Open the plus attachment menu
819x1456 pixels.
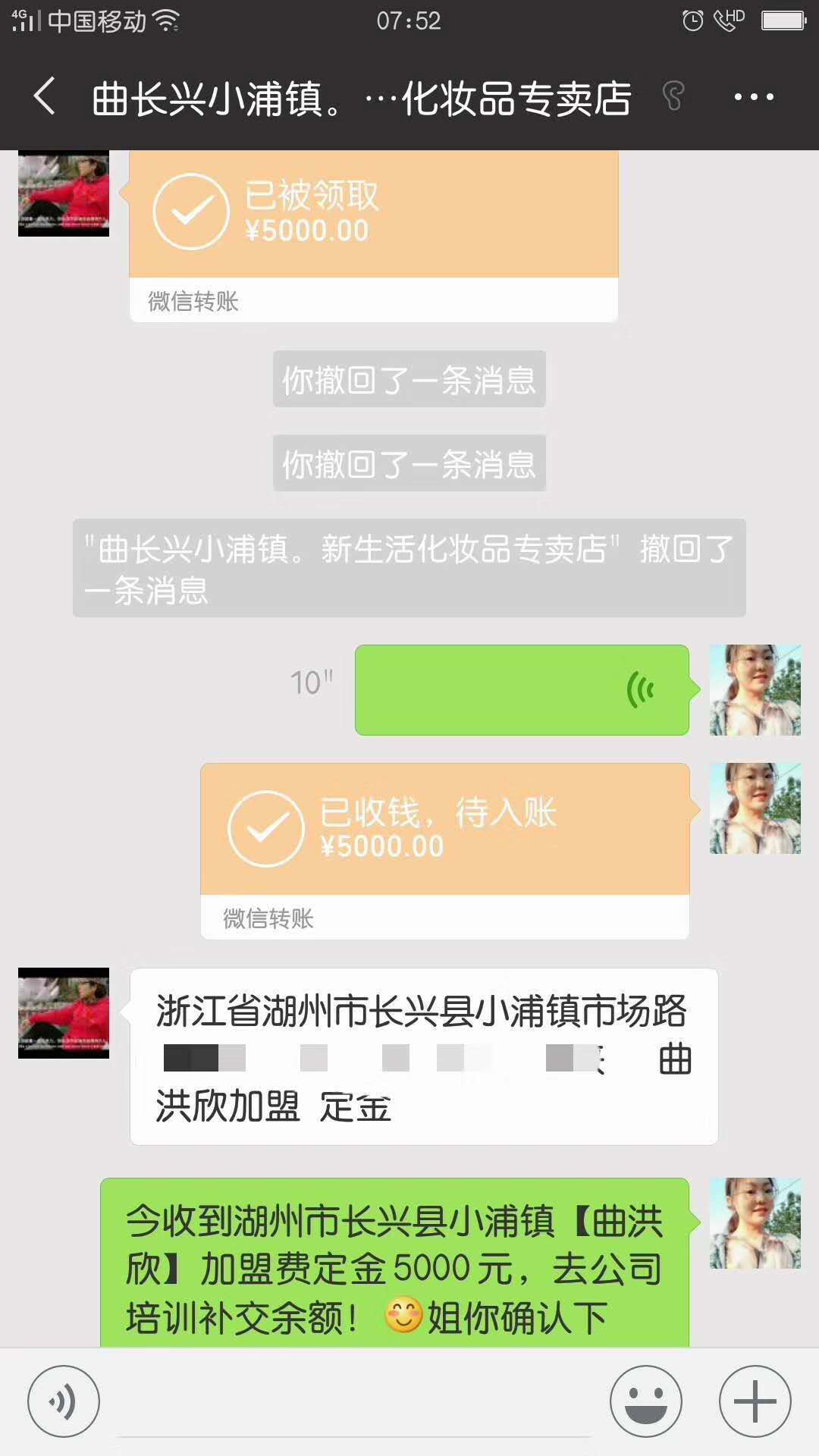click(x=755, y=1401)
